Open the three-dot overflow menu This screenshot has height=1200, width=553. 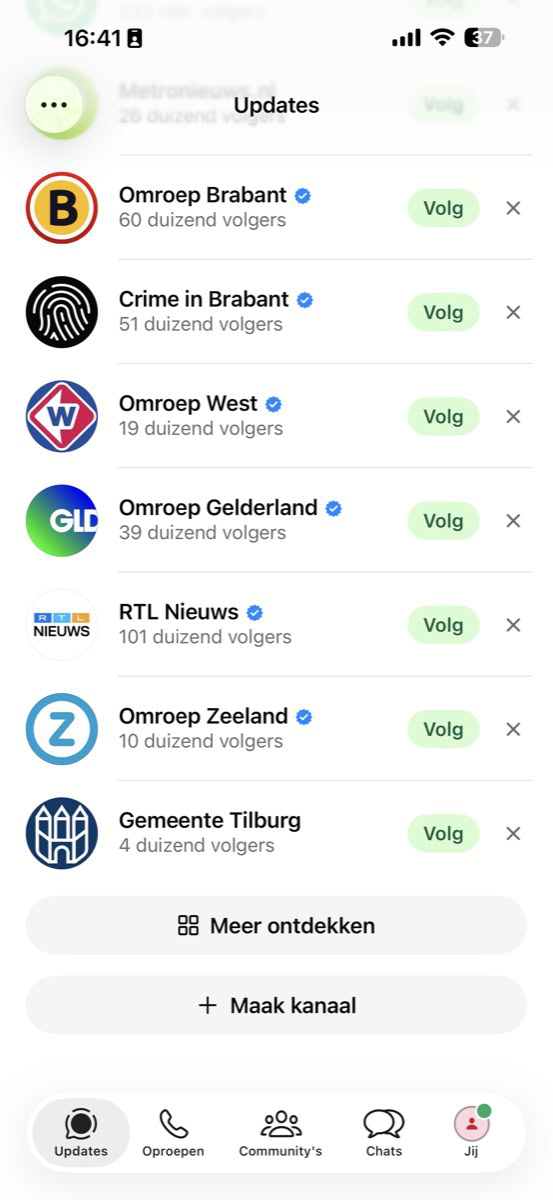coord(54,105)
